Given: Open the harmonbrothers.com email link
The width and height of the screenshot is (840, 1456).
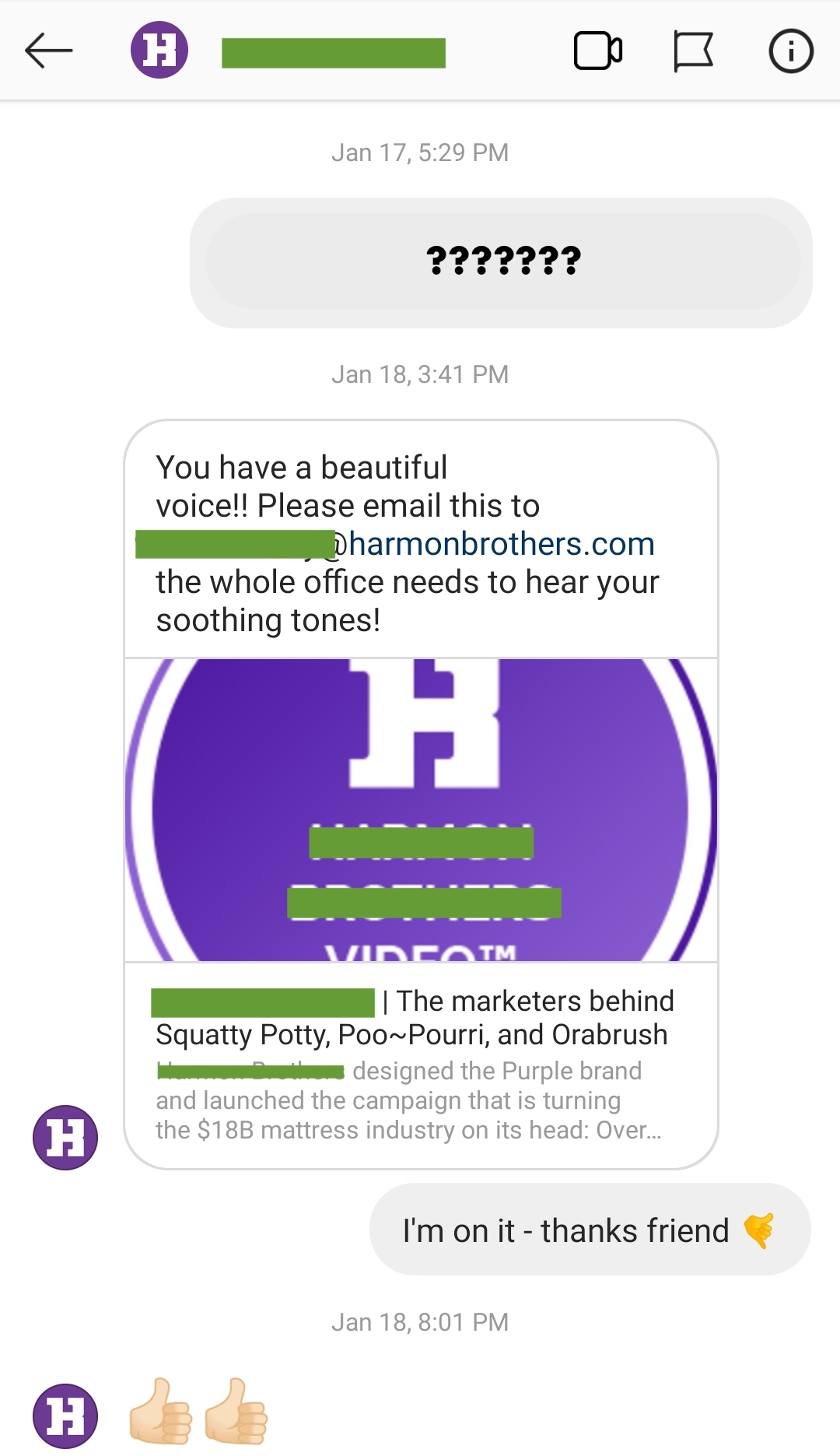Looking at the screenshot, I should (x=498, y=544).
